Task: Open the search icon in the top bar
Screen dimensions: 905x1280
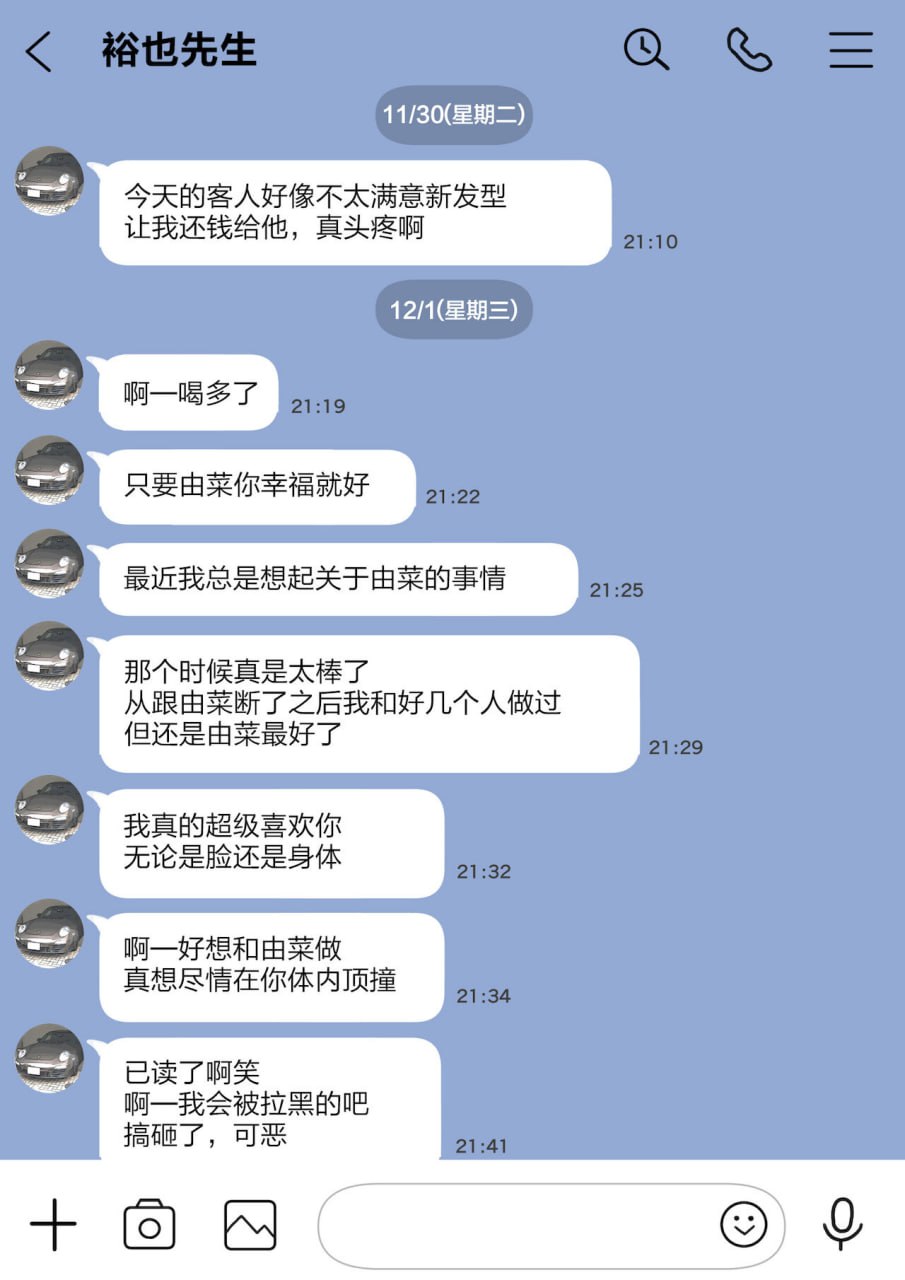Action: 645,50
